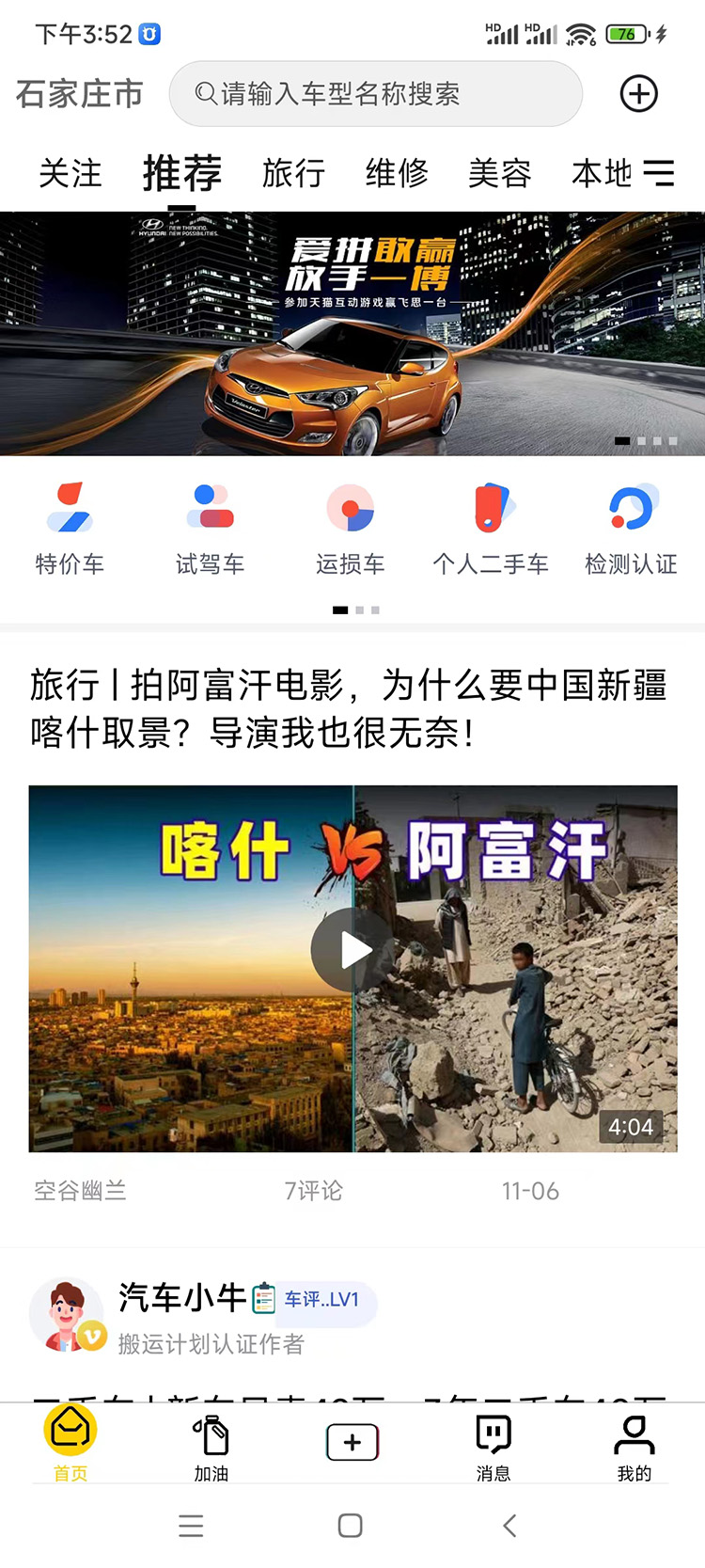The height and width of the screenshot is (1568, 705).
Task: Open the 运损车 shortcut
Action: click(x=351, y=527)
